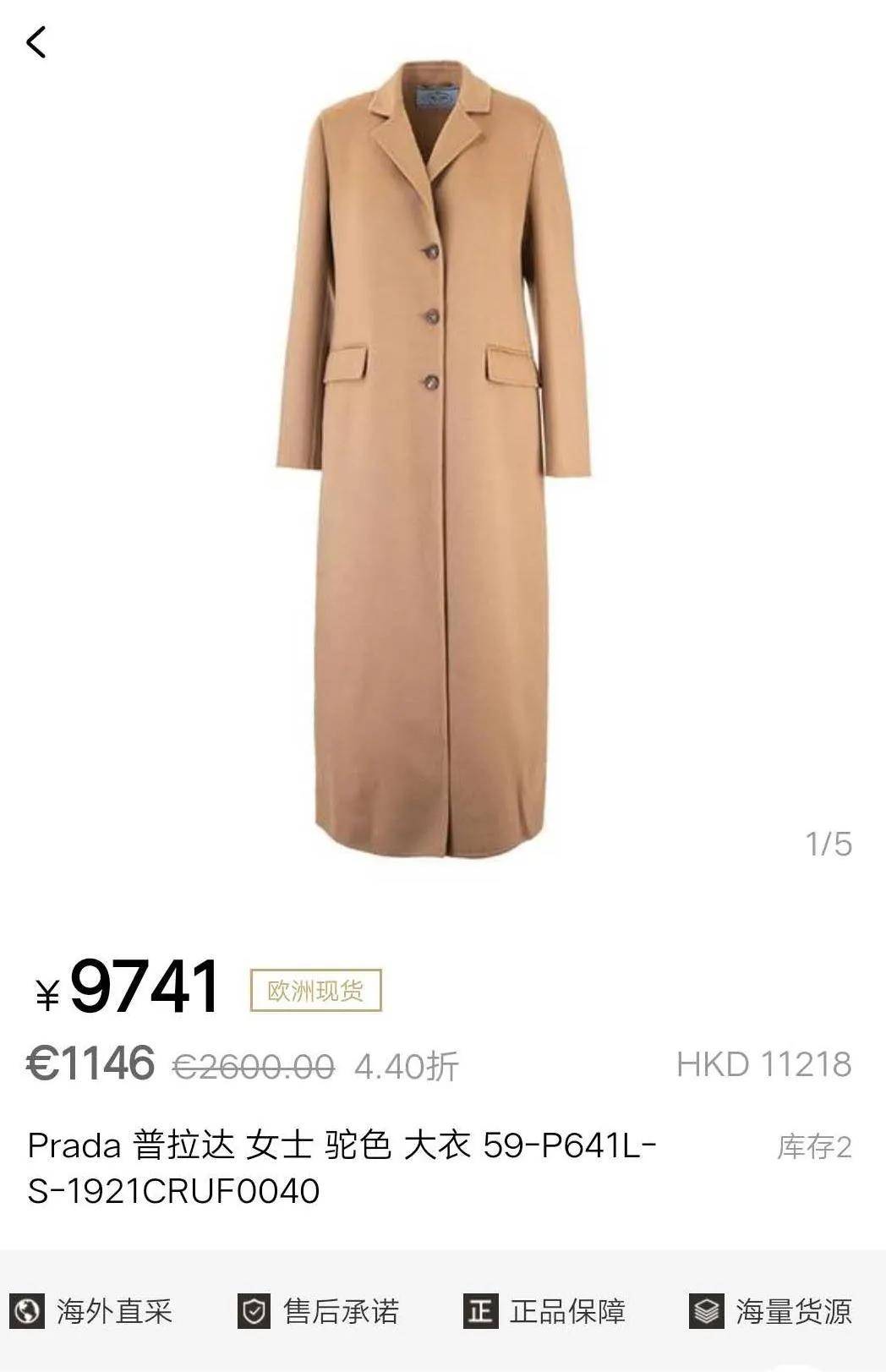Open the 海量货源 sourcing info
Screen dimensions: 886x1372
coord(770,1311)
